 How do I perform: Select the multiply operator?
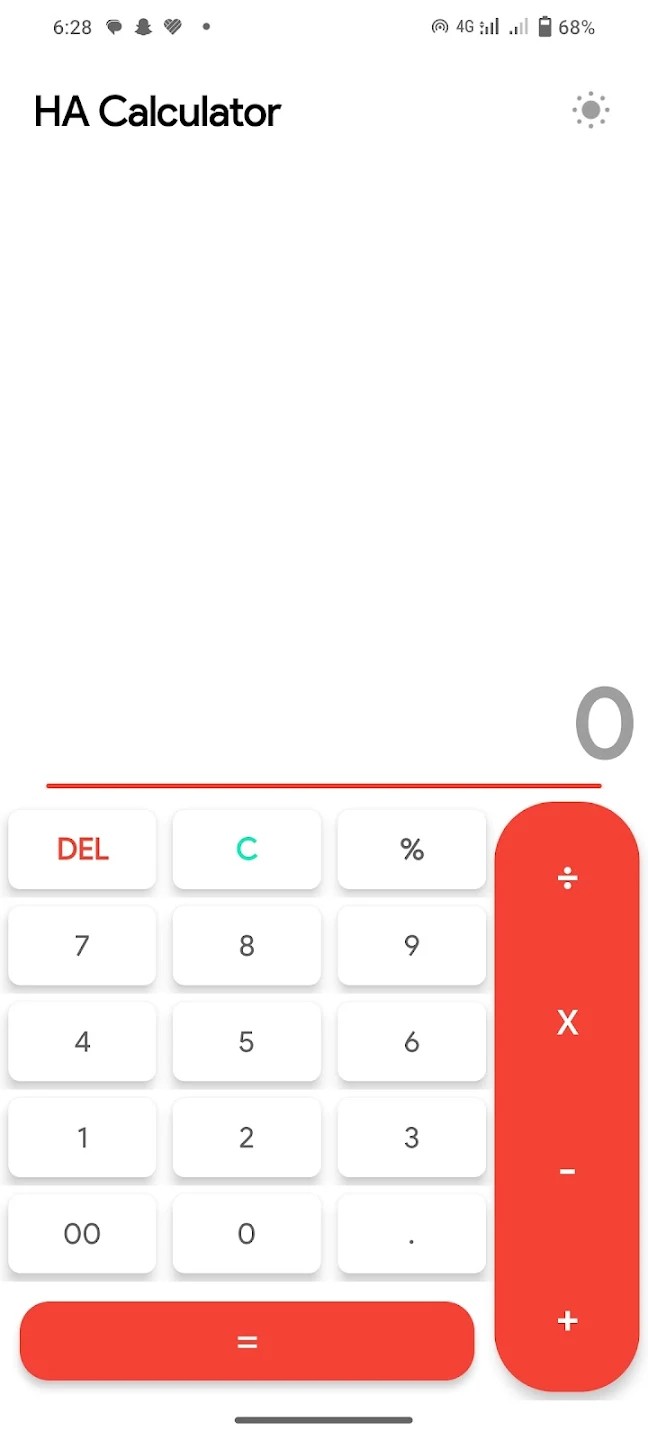pyautogui.click(x=567, y=1022)
